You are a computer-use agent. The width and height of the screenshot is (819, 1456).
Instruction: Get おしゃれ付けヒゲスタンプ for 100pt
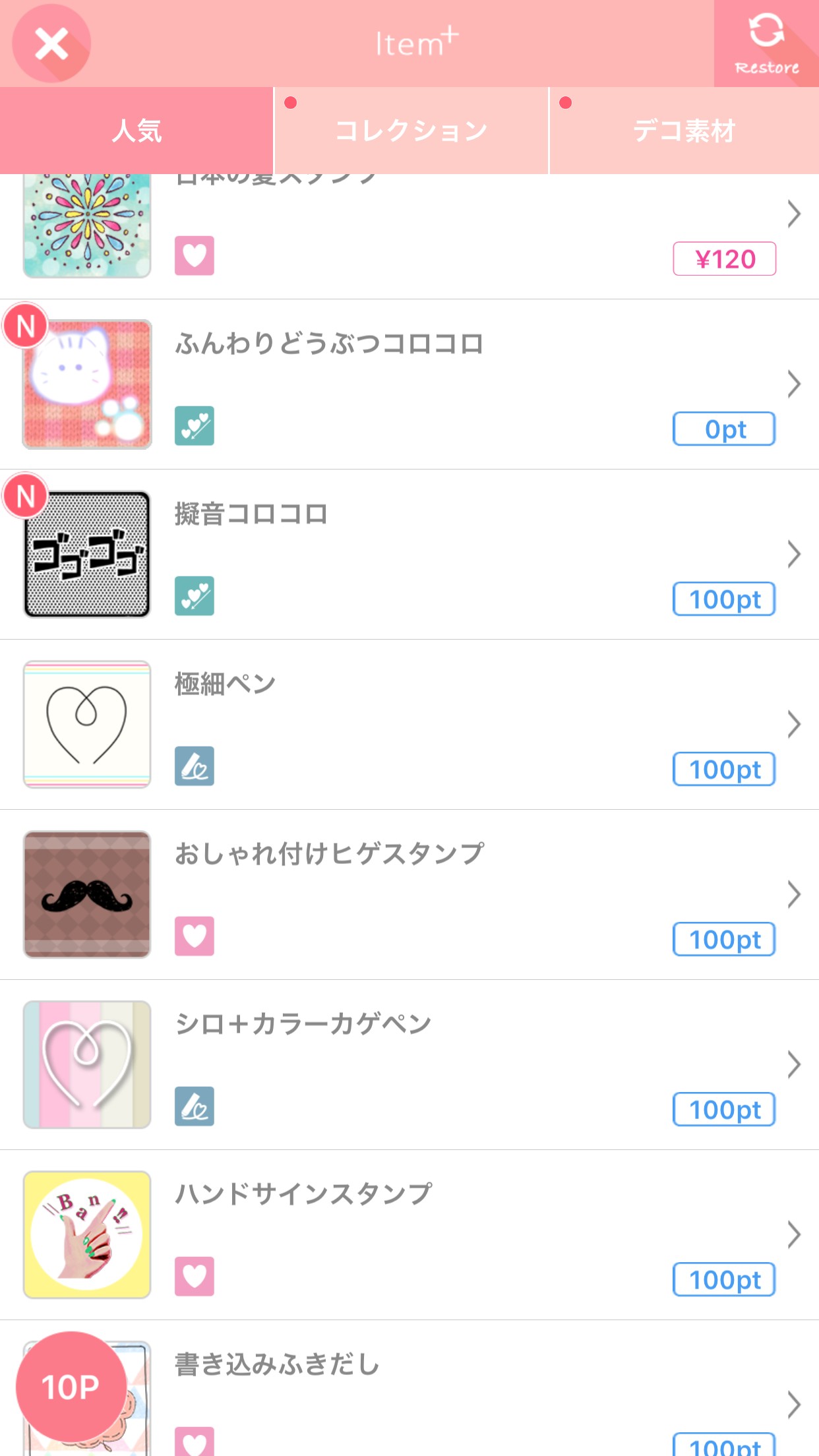(x=724, y=940)
